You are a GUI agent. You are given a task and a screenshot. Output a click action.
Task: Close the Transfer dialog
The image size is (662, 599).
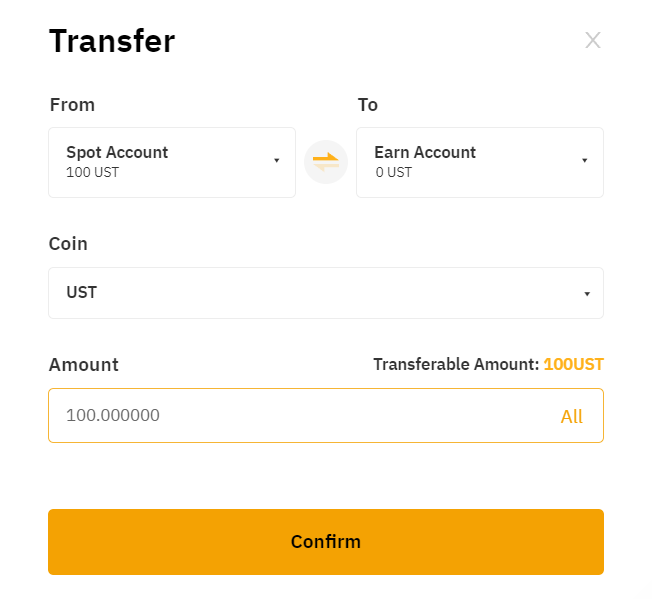593,40
